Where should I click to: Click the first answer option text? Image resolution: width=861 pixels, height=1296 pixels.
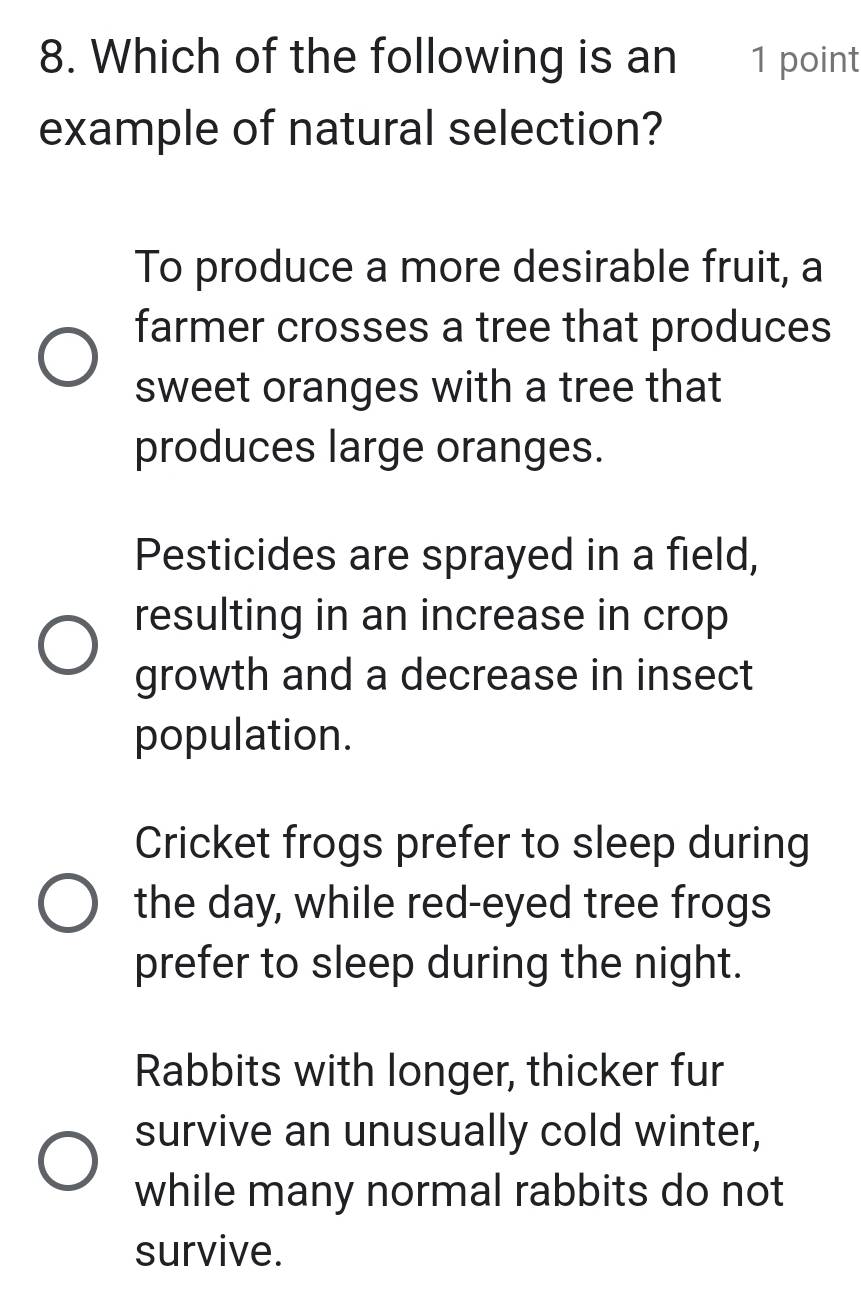tap(480, 356)
